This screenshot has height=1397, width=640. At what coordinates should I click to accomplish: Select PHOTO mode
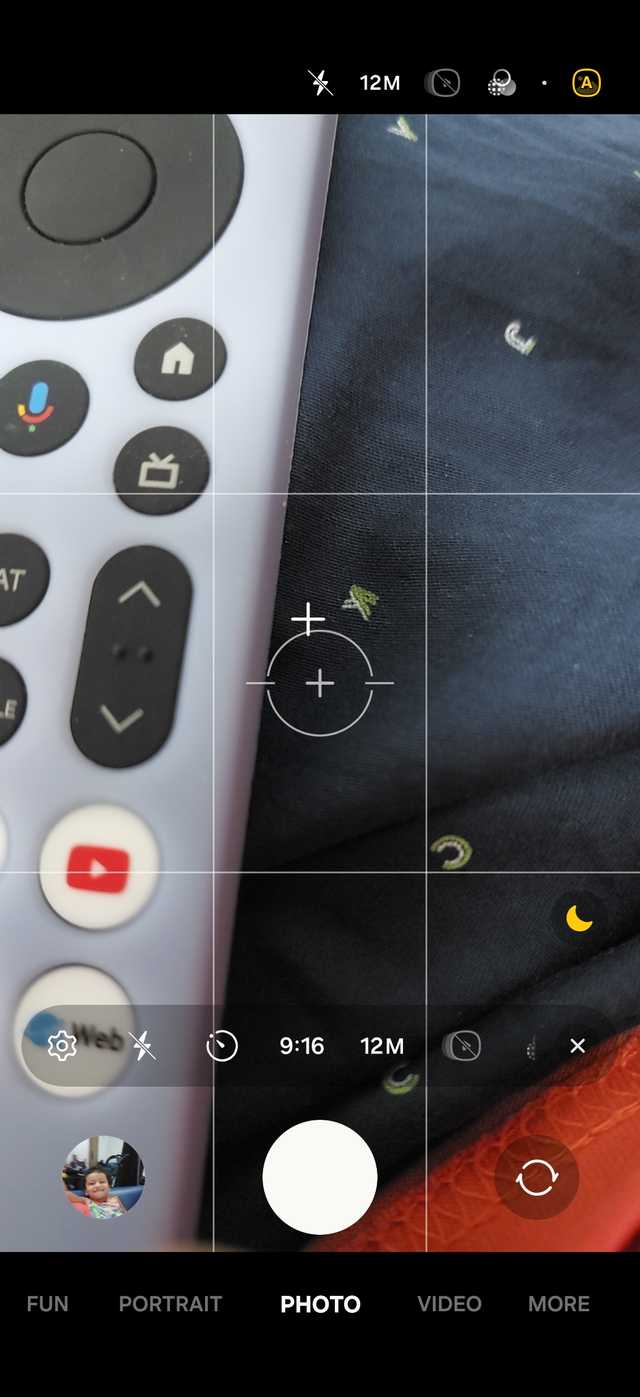pyautogui.click(x=320, y=1304)
